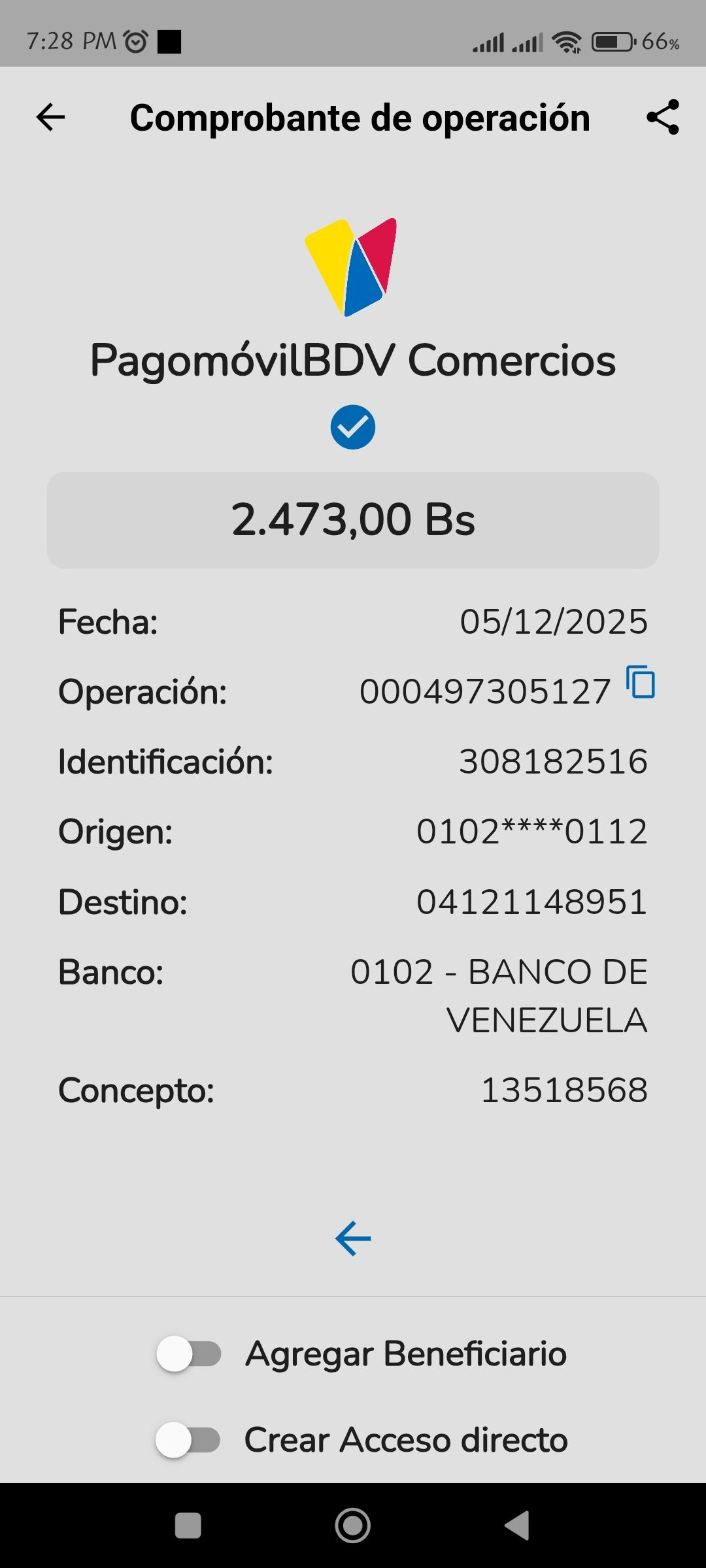Go back using the top-left arrow
Viewport: 706px width, 1568px height.
pos(50,118)
